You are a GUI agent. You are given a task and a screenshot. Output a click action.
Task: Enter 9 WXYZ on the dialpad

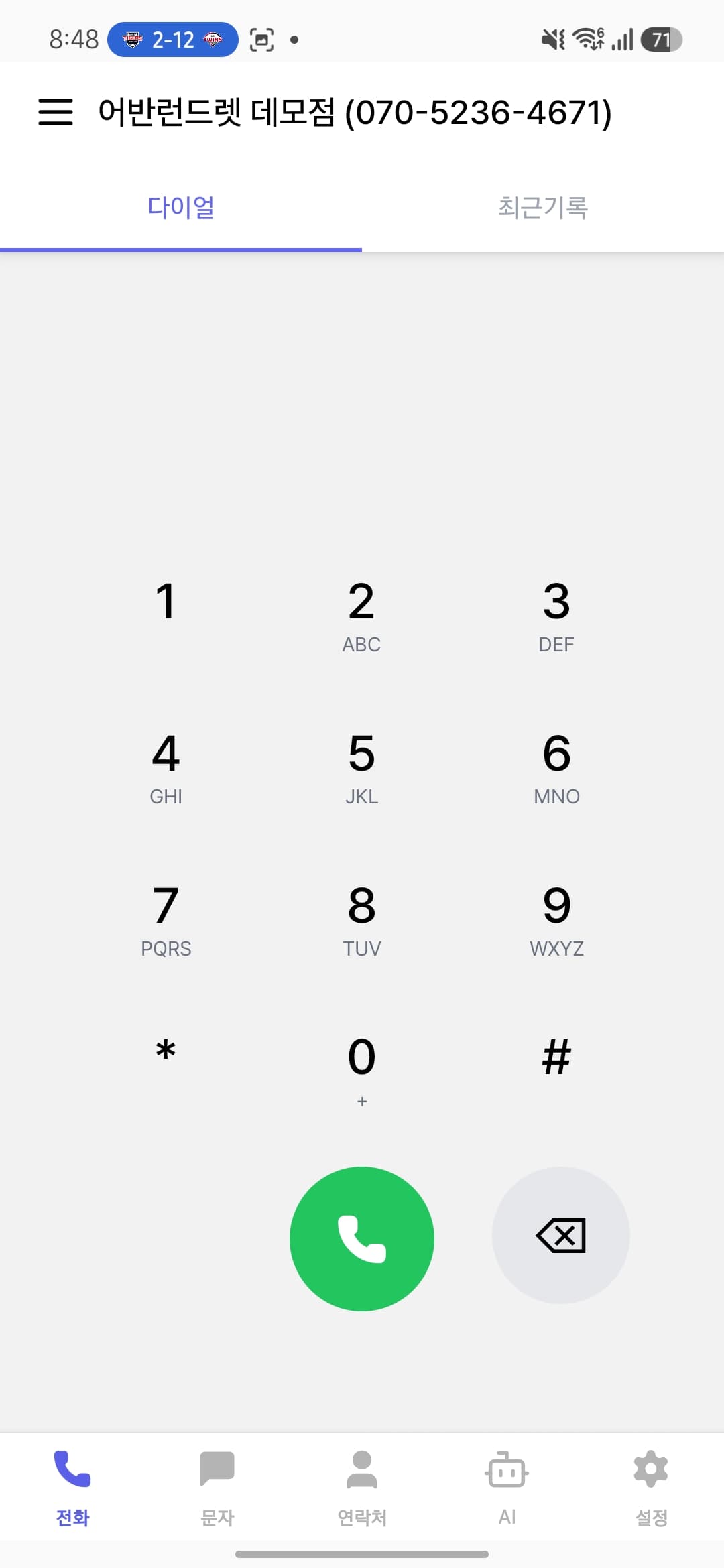pyautogui.click(x=556, y=920)
